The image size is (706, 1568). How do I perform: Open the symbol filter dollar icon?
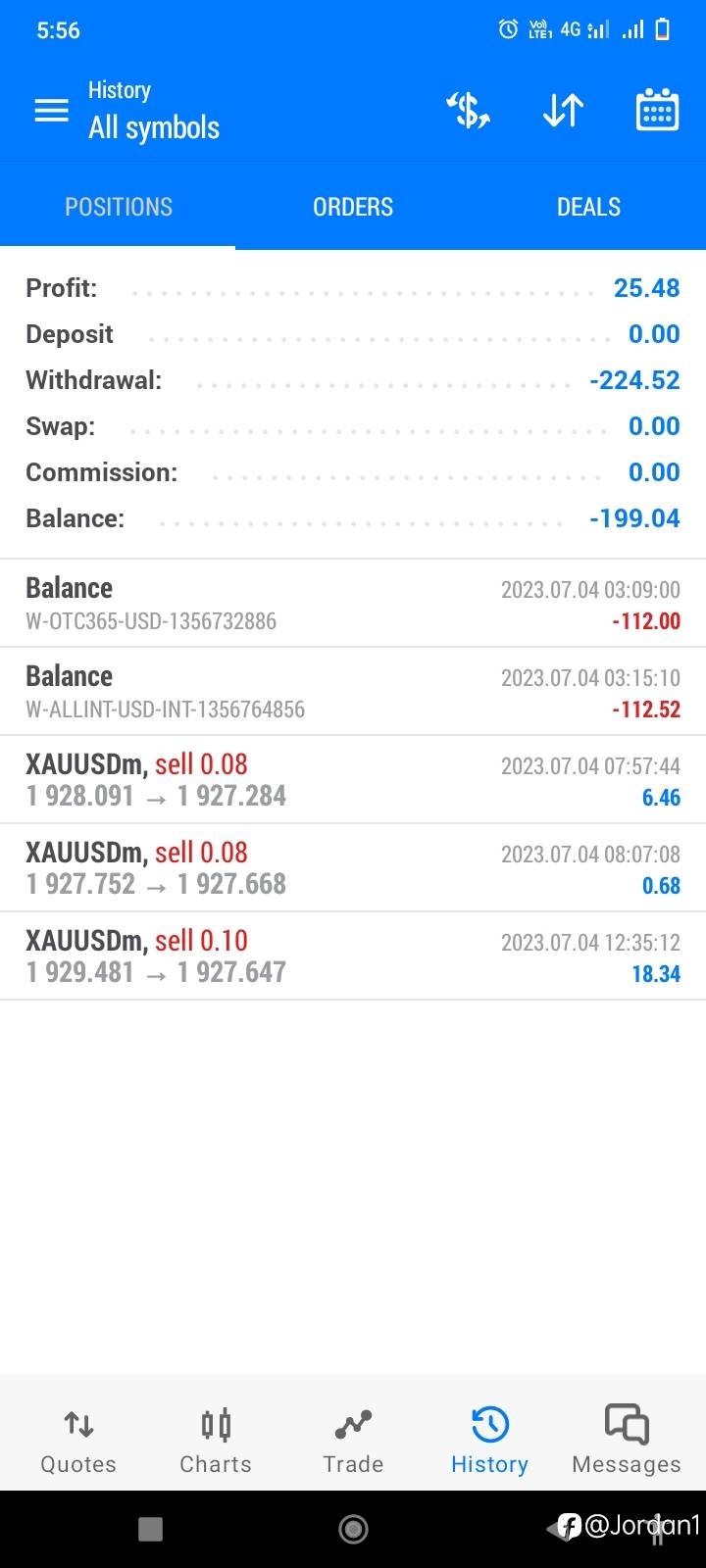tap(469, 110)
